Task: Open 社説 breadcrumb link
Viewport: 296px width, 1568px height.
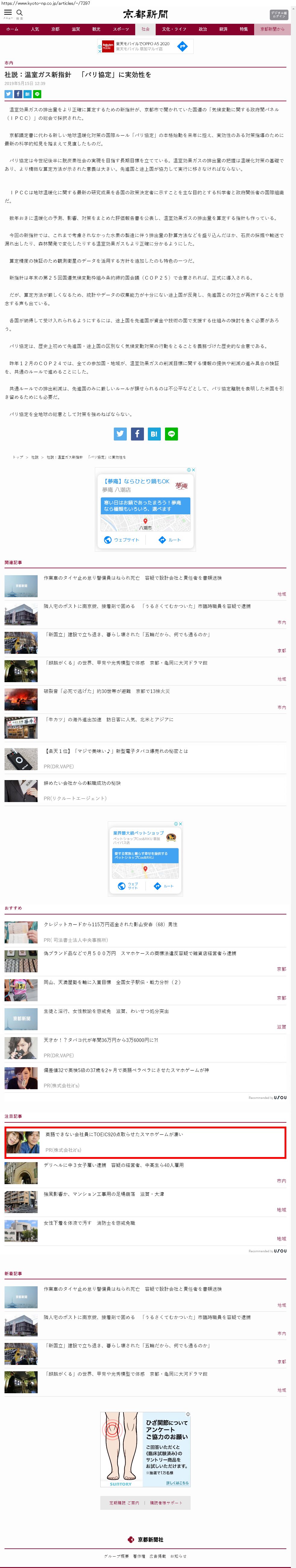Action: tap(35, 457)
